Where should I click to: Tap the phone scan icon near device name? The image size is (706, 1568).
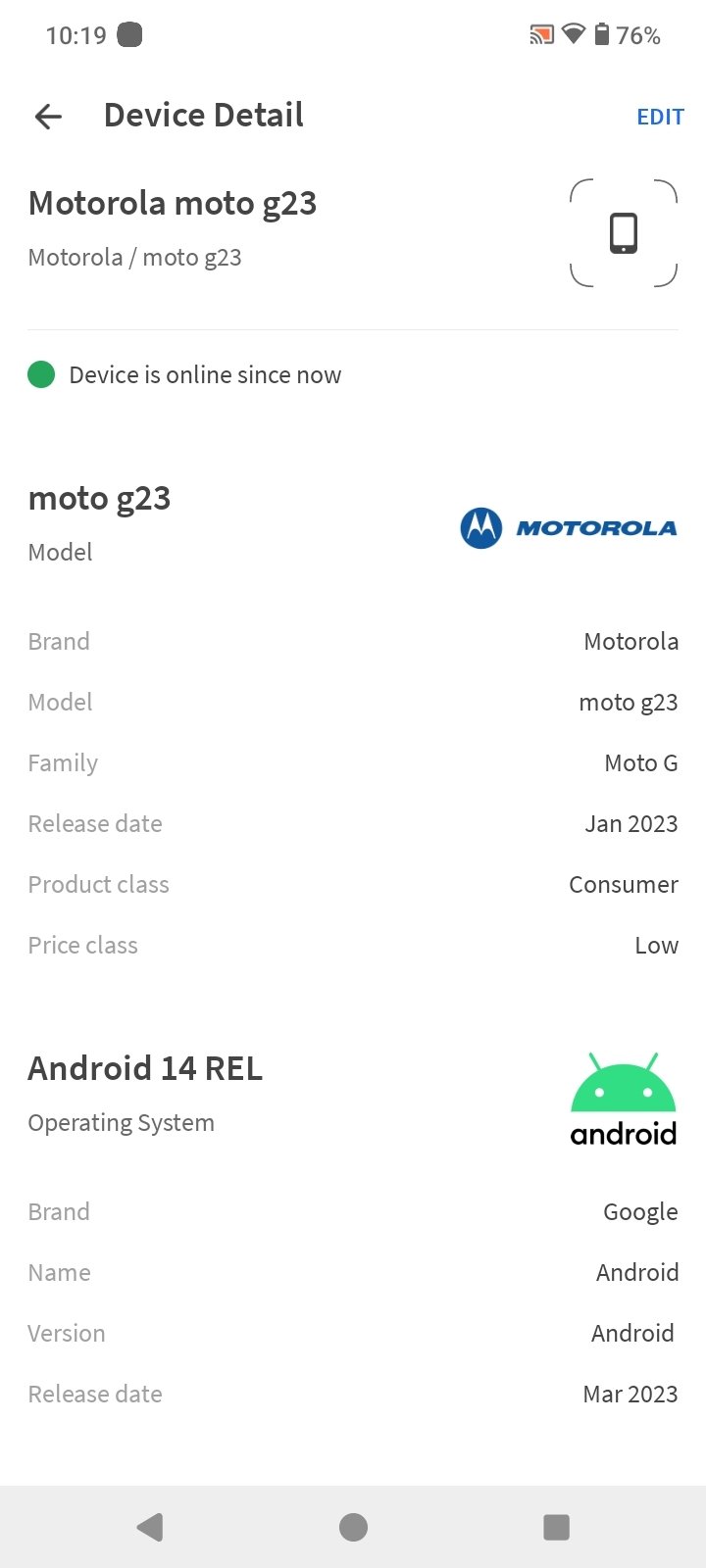click(624, 232)
